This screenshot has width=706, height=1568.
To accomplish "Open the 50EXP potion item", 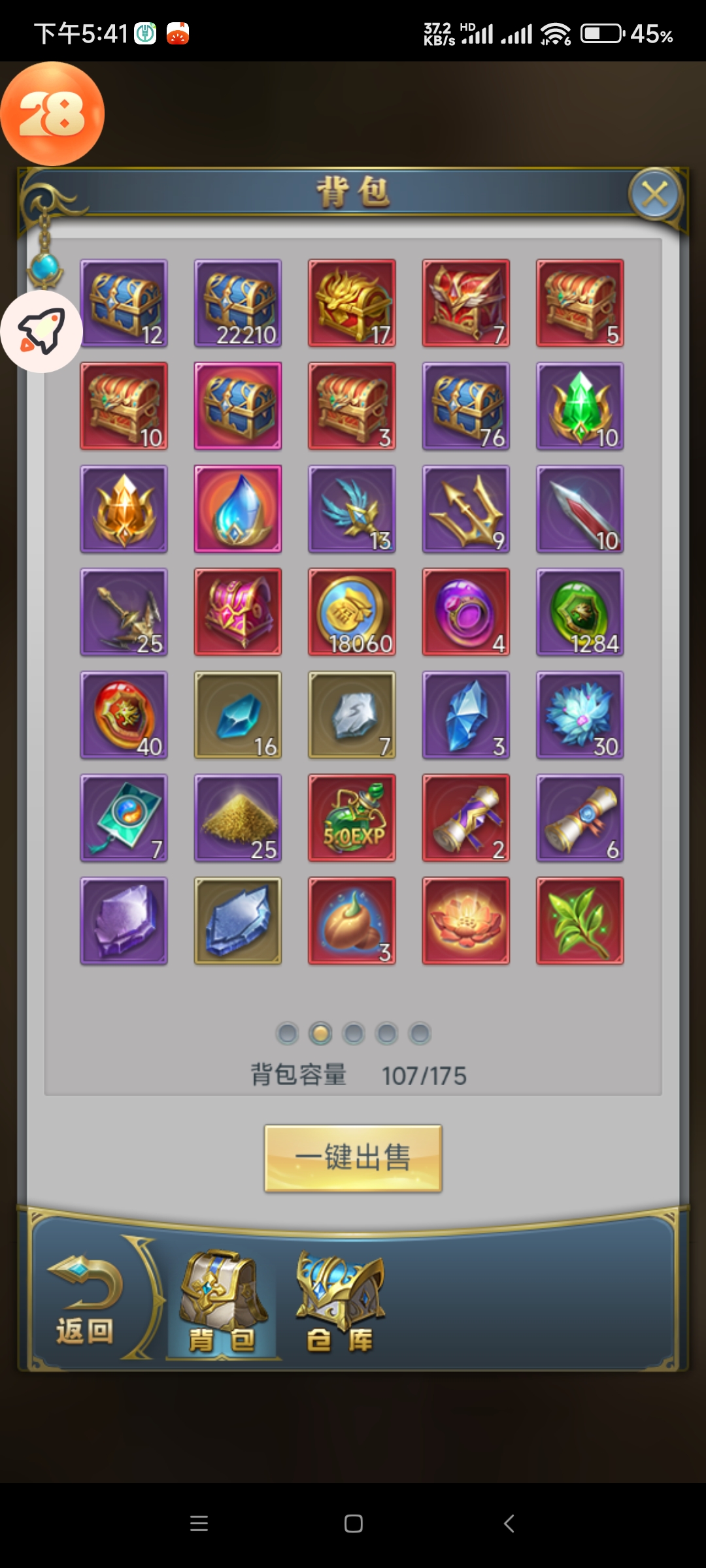I will [x=352, y=818].
